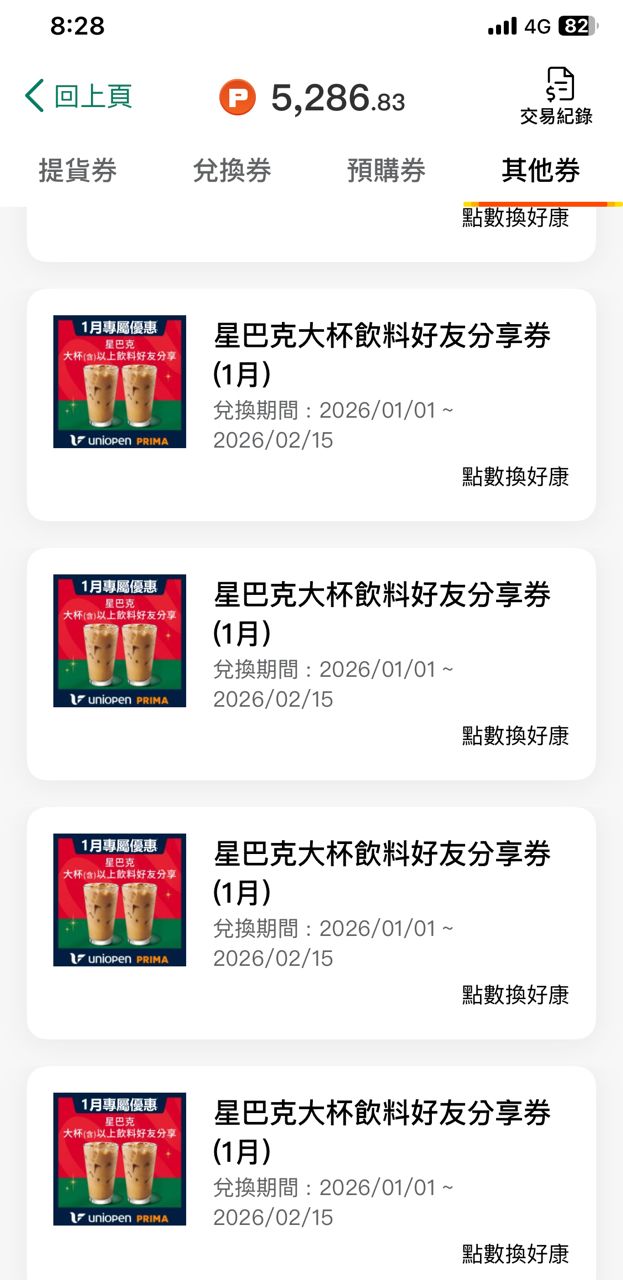The width and height of the screenshot is (623, 1280).
Task: Go back via 回上頁
Action: (x=78, y=97)
